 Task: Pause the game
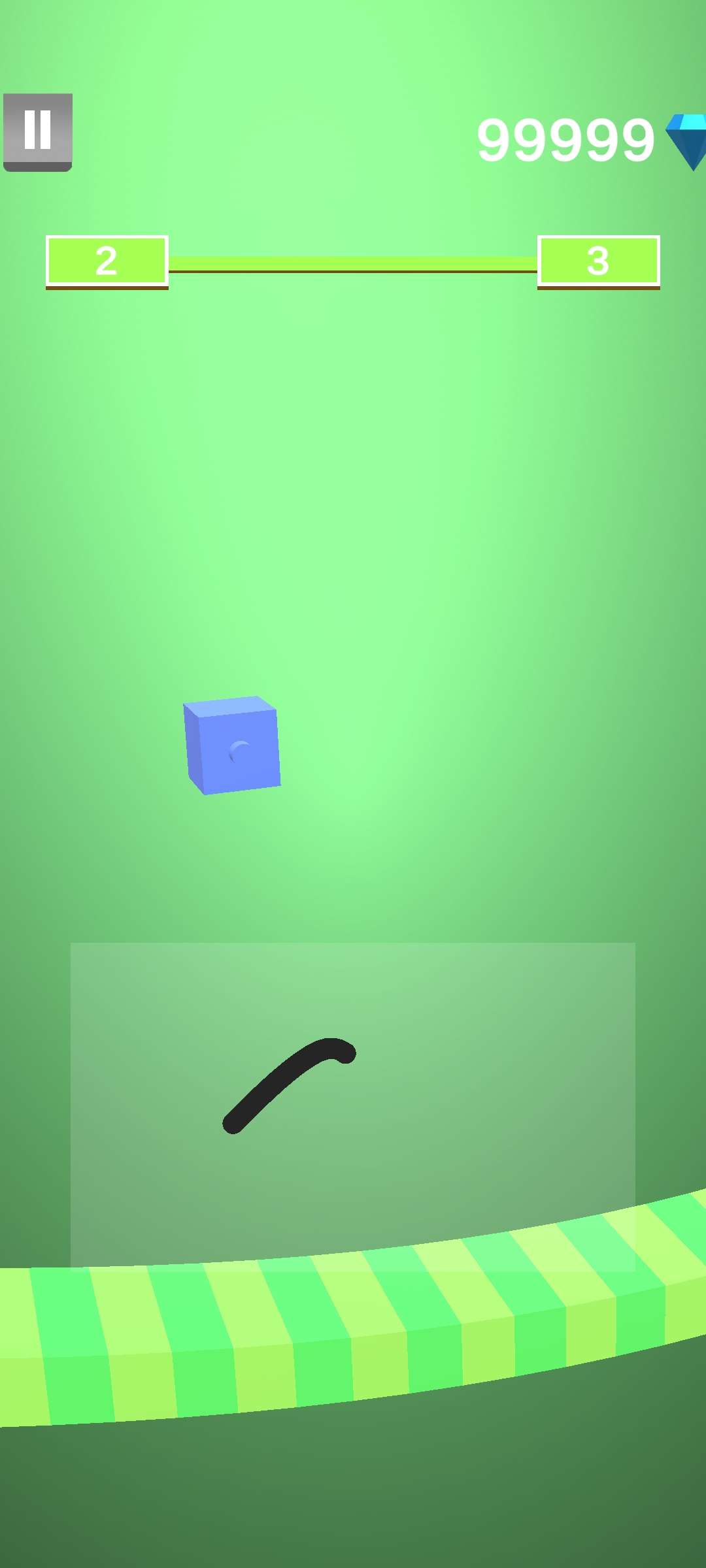coord(37,131)
